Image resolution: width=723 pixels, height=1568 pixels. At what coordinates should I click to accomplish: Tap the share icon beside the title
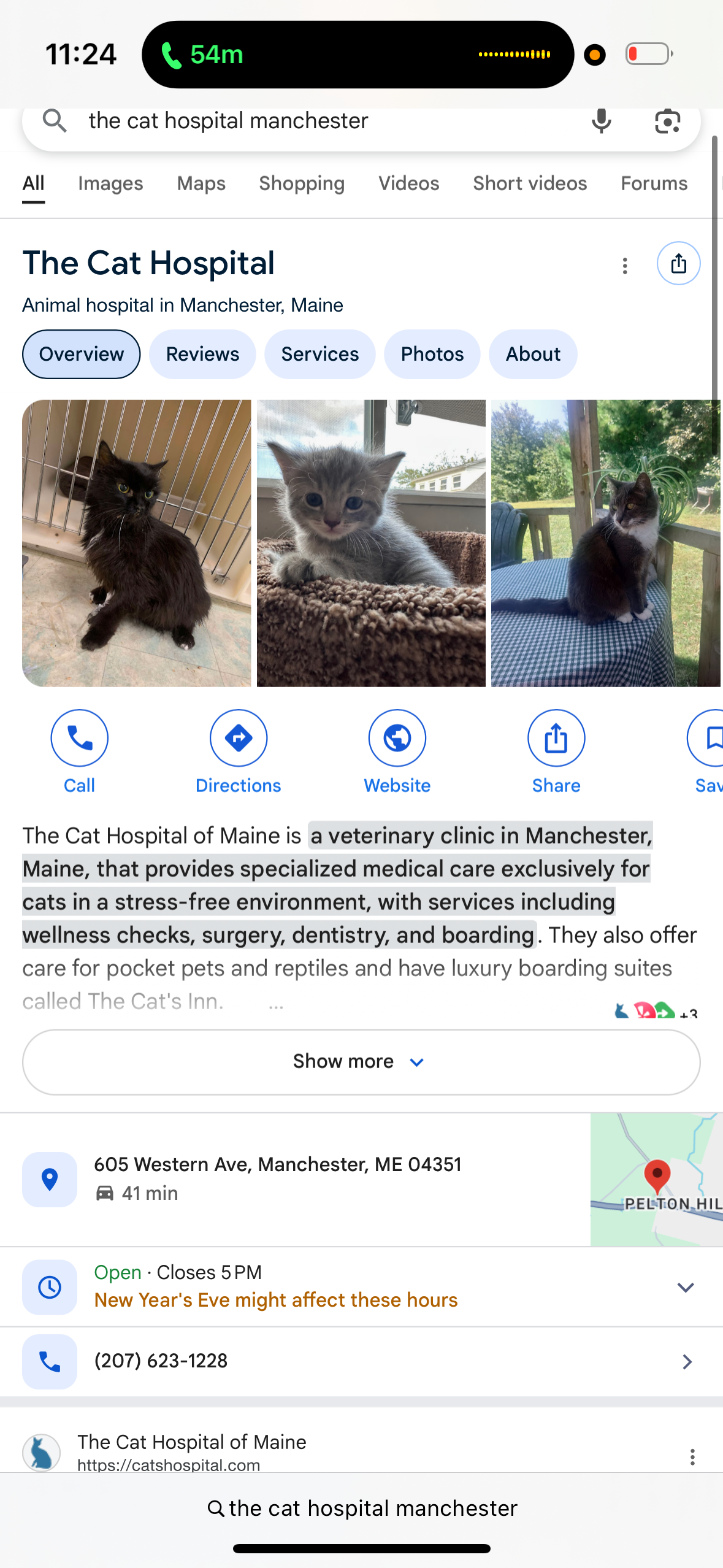coord(678,264)
